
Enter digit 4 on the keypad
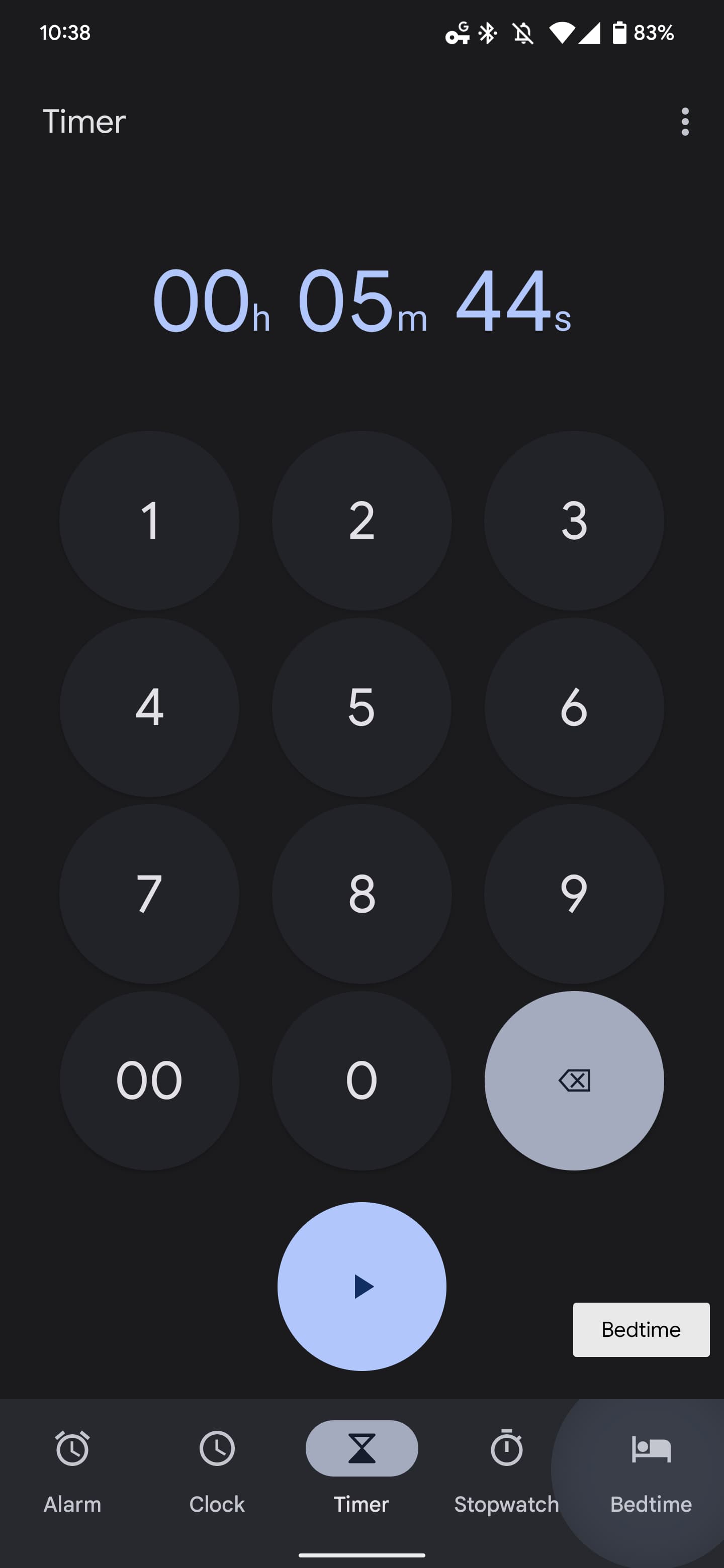tap(149, 707)
